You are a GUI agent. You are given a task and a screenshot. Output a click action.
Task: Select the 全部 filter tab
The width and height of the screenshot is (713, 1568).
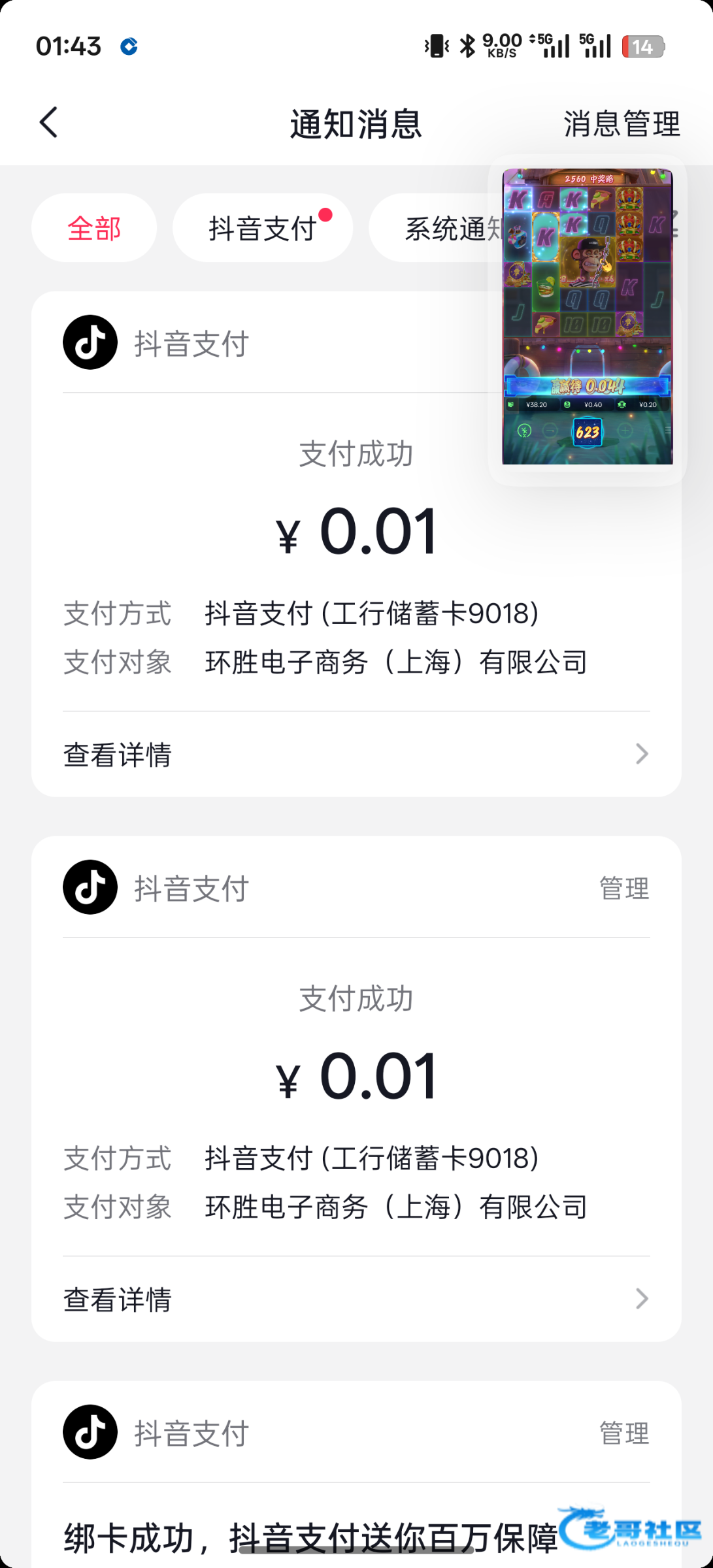tap(94, 228)
